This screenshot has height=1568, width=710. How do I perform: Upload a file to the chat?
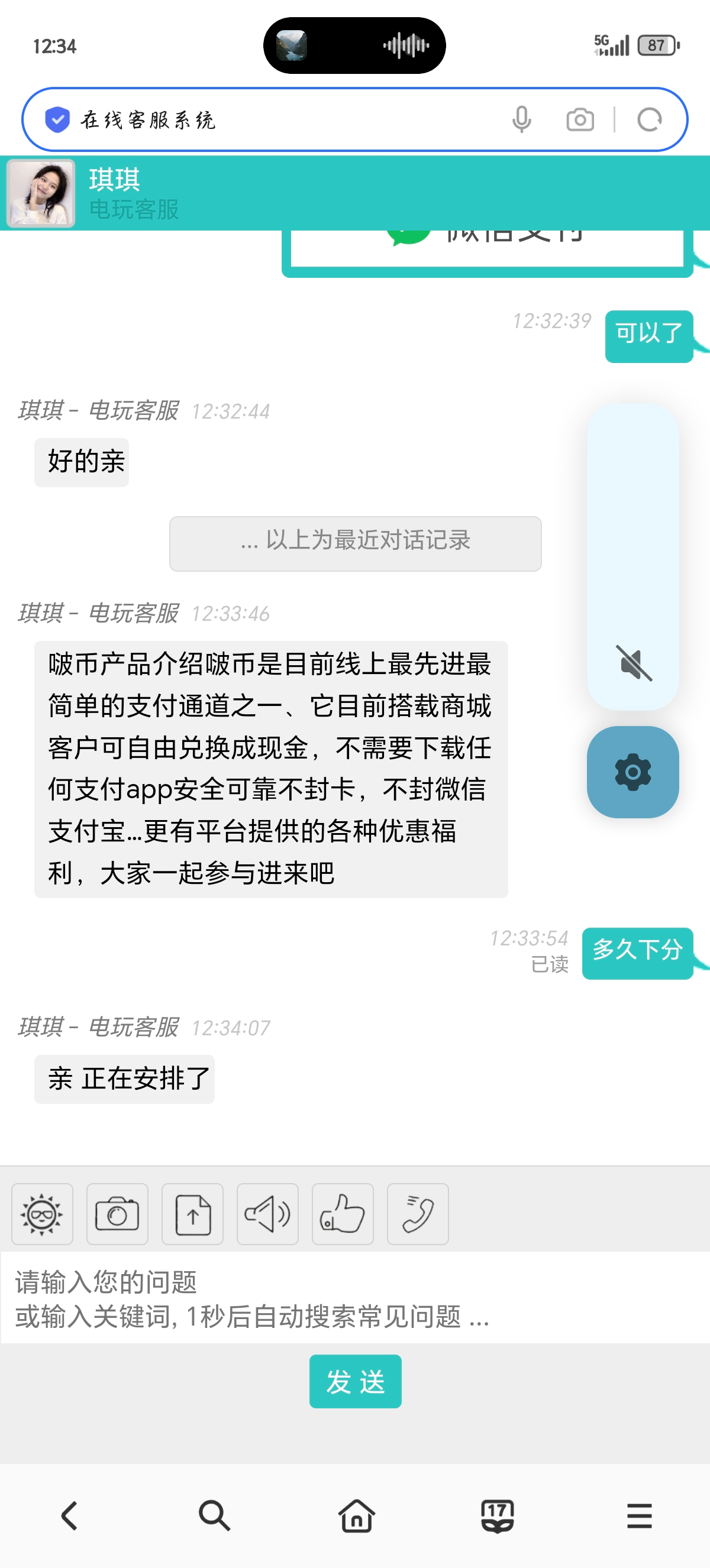click(192, 1214)
